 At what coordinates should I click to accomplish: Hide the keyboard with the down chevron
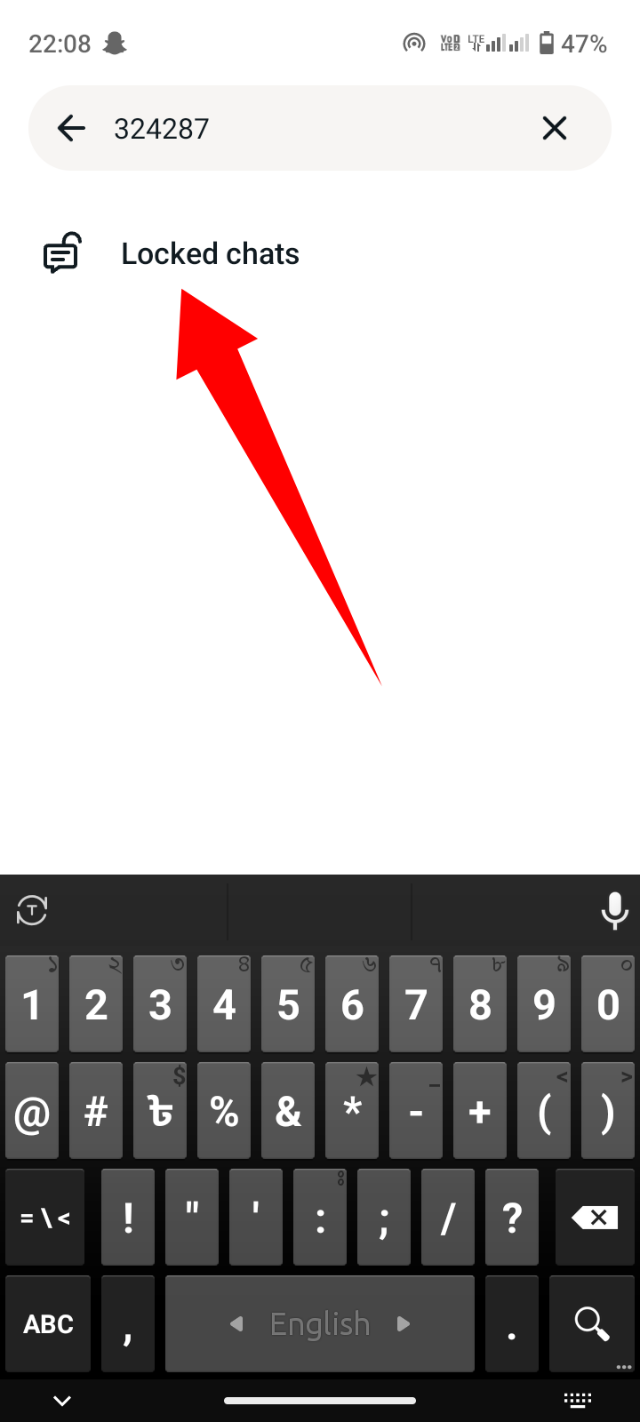click(x=62, y=1401)
